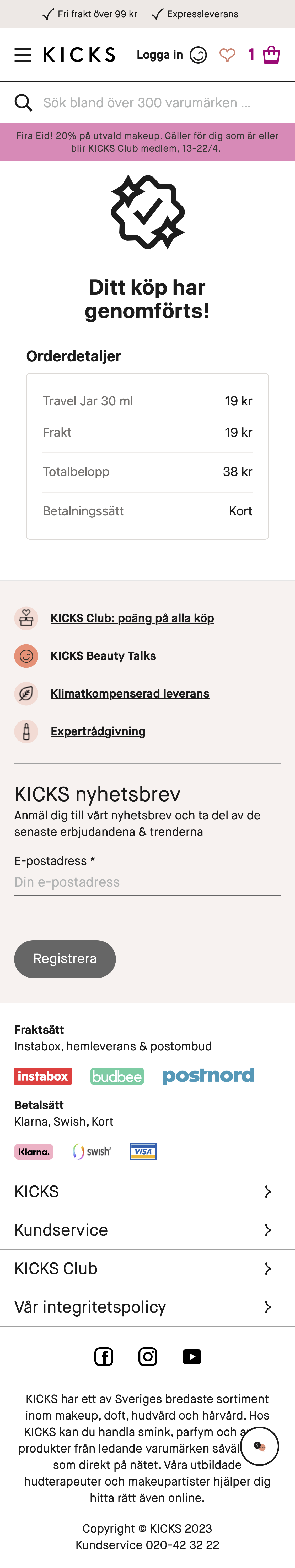295x1568 pixels.
Task: Open Klimatkompenserad leverans link
Action: tap(129, 694)
